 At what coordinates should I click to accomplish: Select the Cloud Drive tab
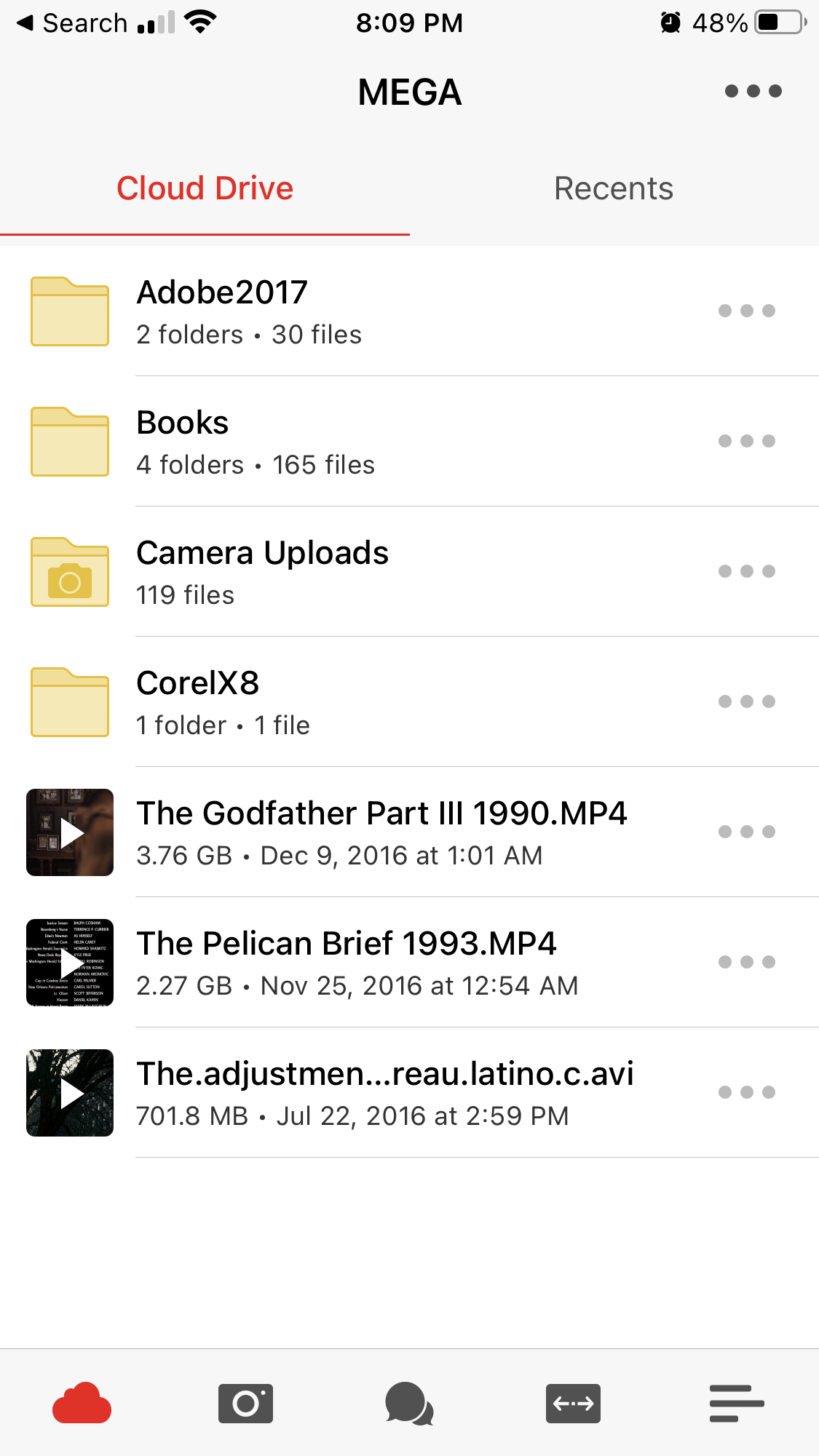205,188
